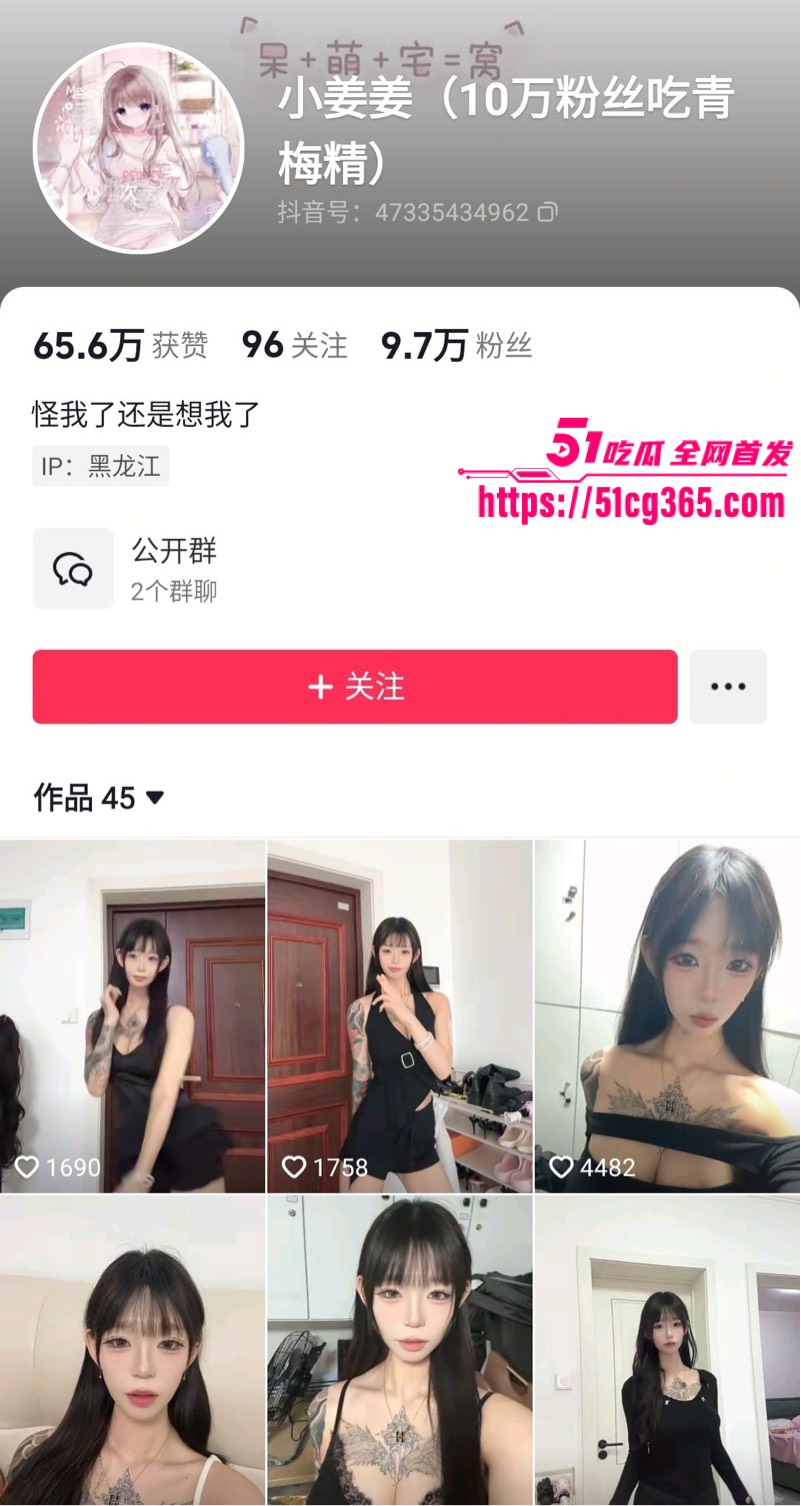Click the plus icon inside the follow button
Viewport: 801px width, 1506px height.
tap(320, 686)
